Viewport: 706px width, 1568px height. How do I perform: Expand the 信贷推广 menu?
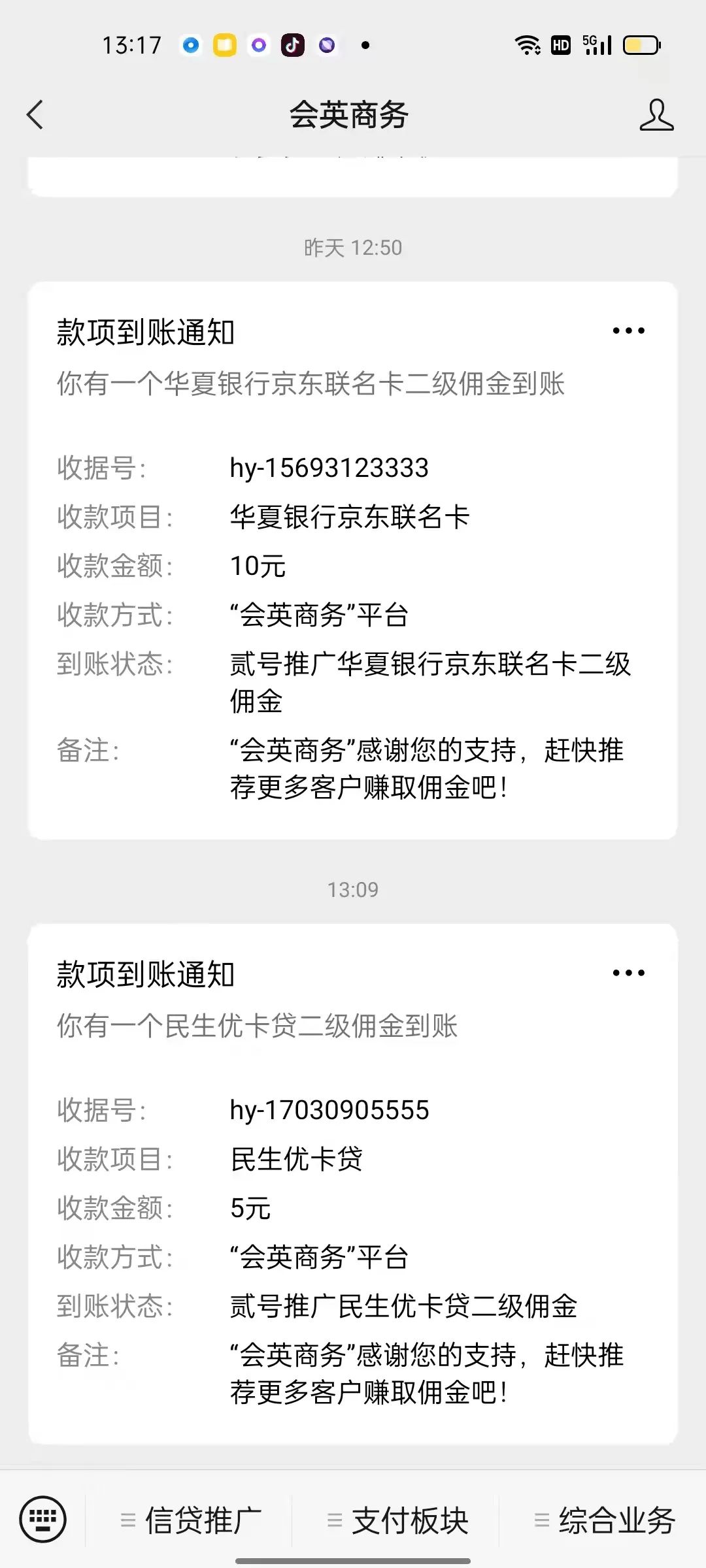(190, 1520)
